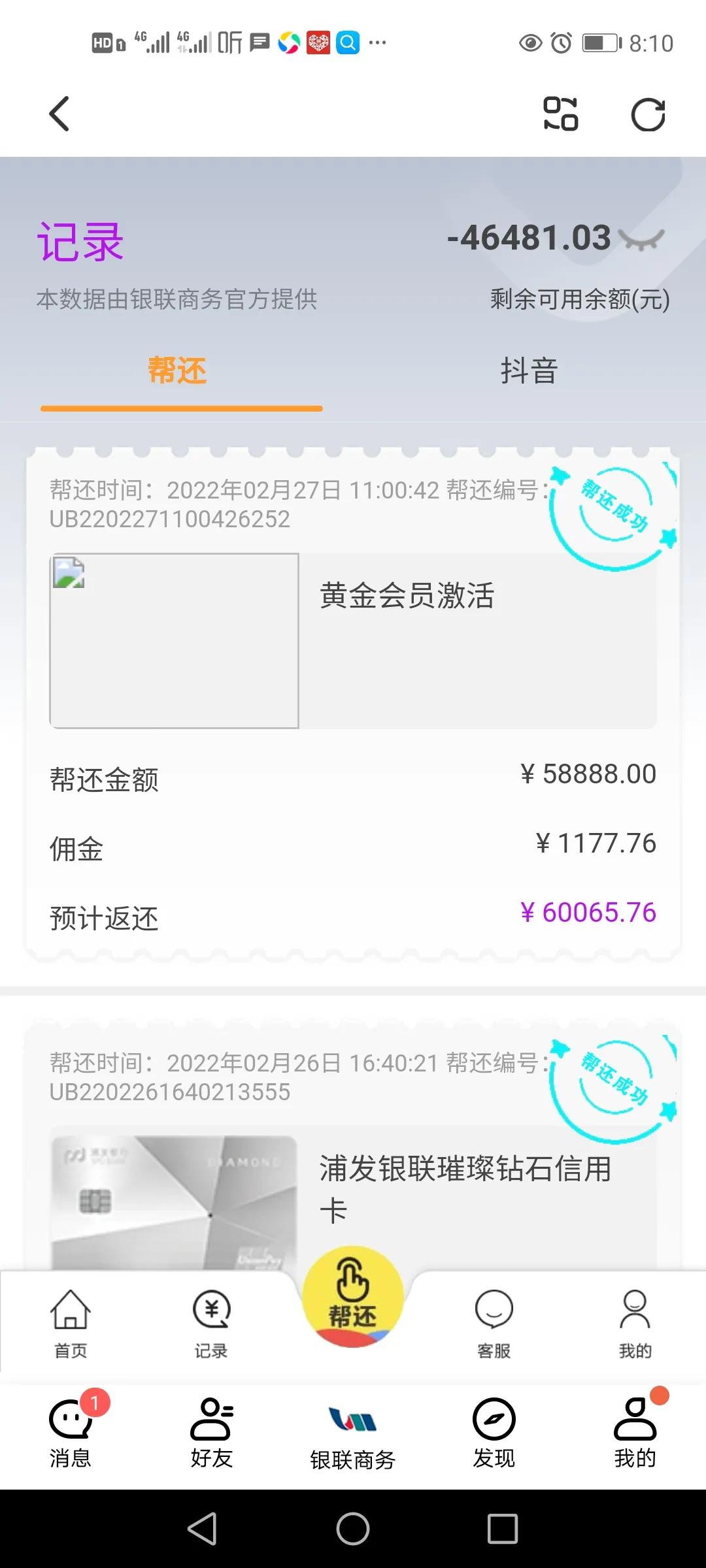The width and height of the screenshot is (706, 1568).
Task: Open 我的 profile icon in app bar
Action: click(635, 1313)
